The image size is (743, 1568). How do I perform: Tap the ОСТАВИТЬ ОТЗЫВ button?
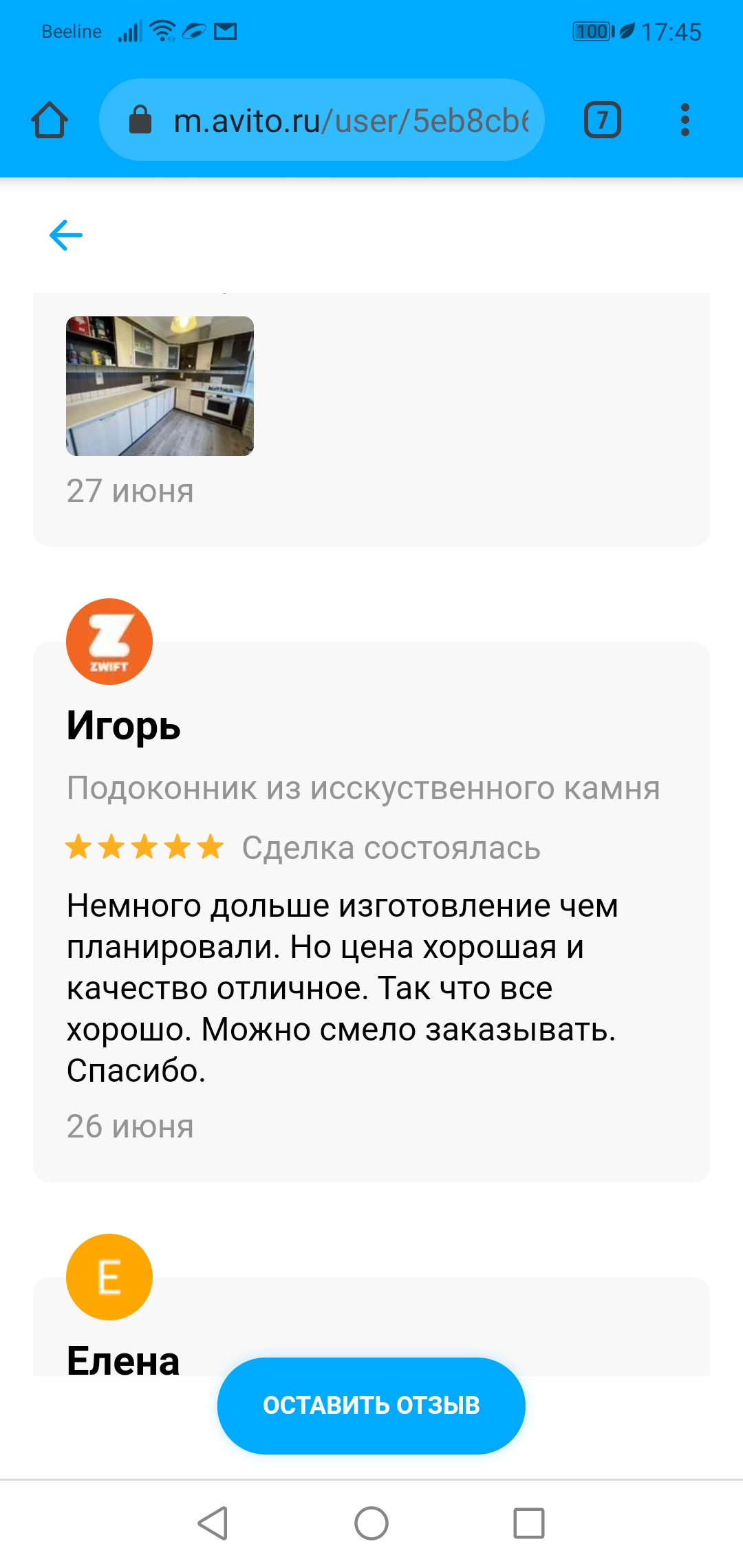(371, 1406)
